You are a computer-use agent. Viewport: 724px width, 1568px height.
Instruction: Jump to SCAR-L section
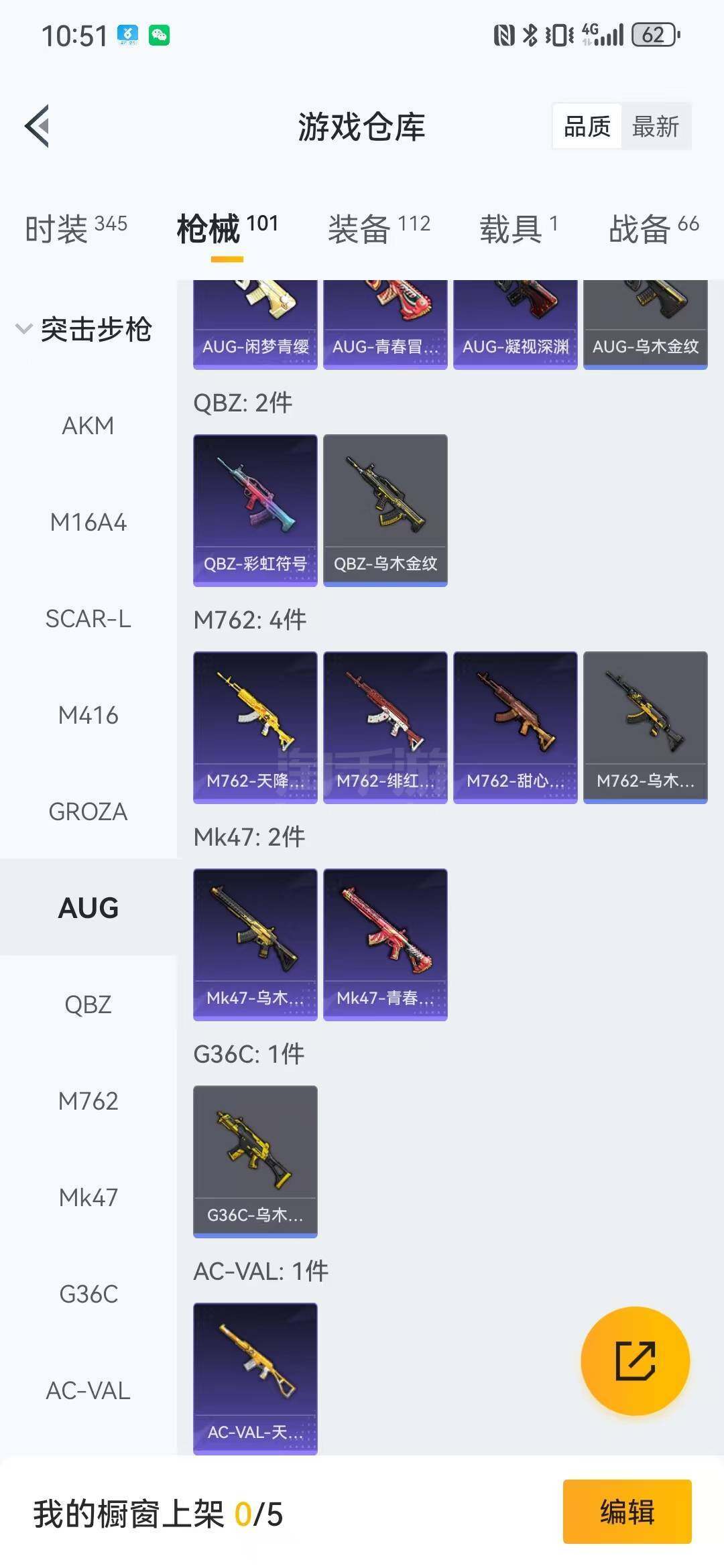pos(88,619)
